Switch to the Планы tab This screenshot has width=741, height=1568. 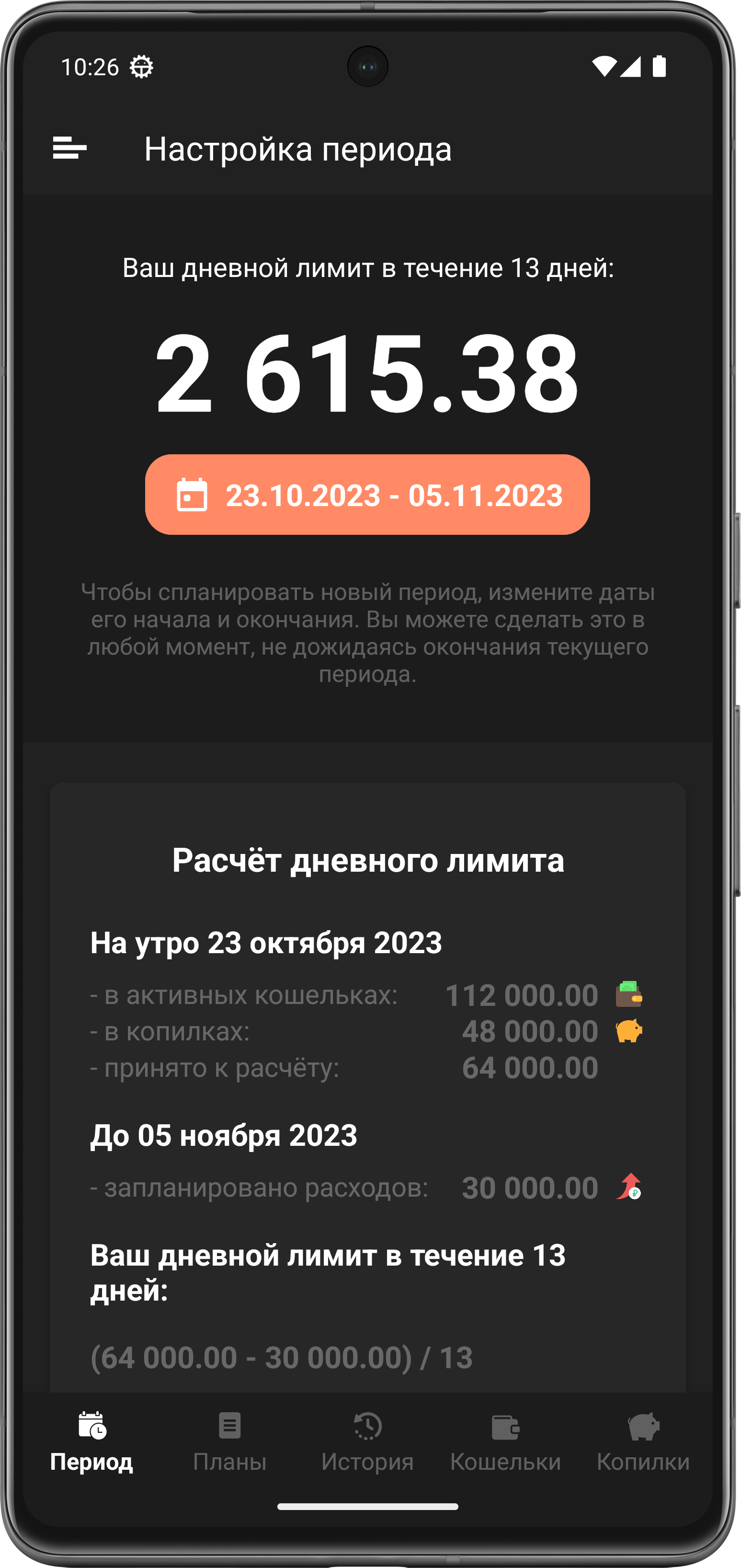229,1441
